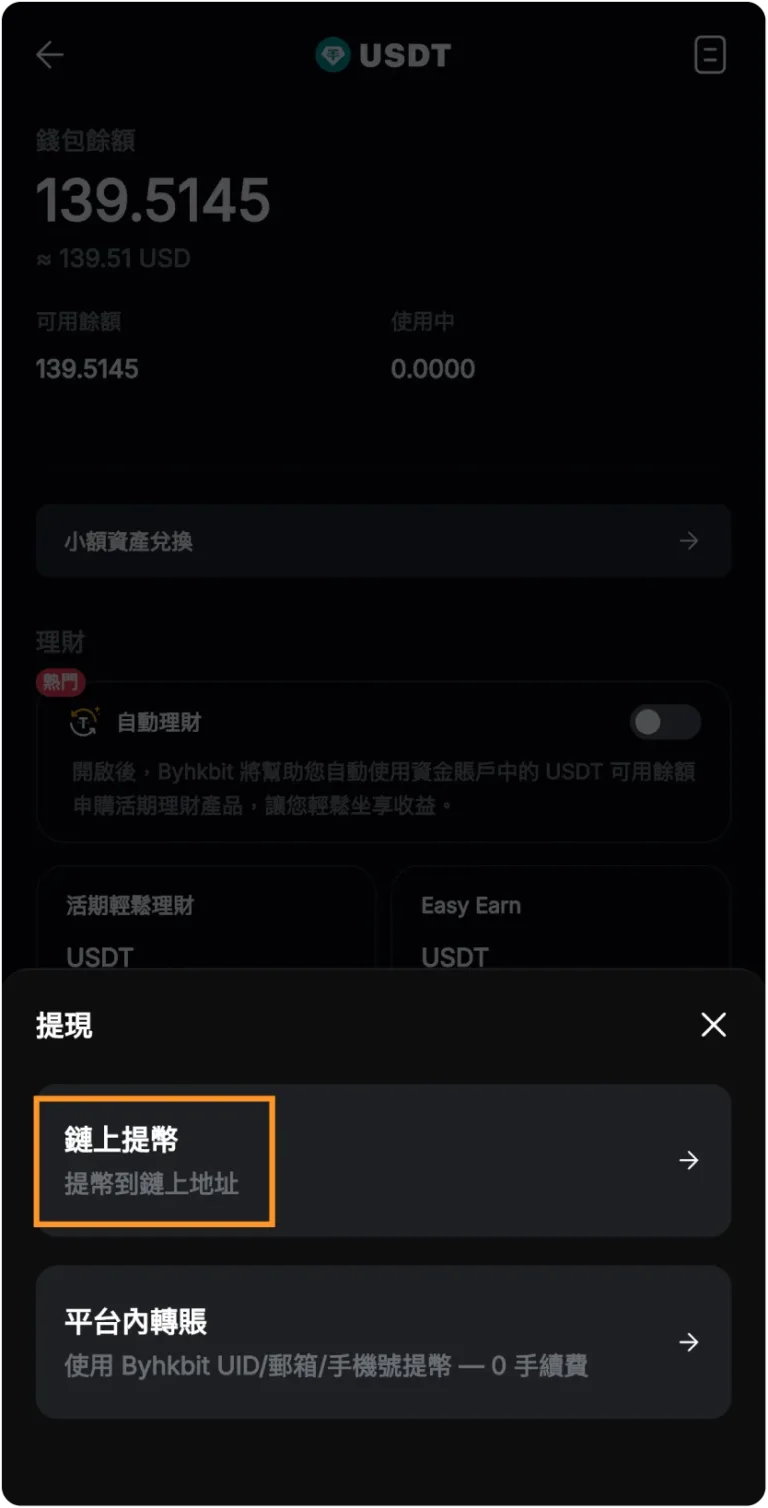Screen dimensions: 768x1508
Task: Tap the 可用餘額 amount 139.5145
Action: click(87, 368)
